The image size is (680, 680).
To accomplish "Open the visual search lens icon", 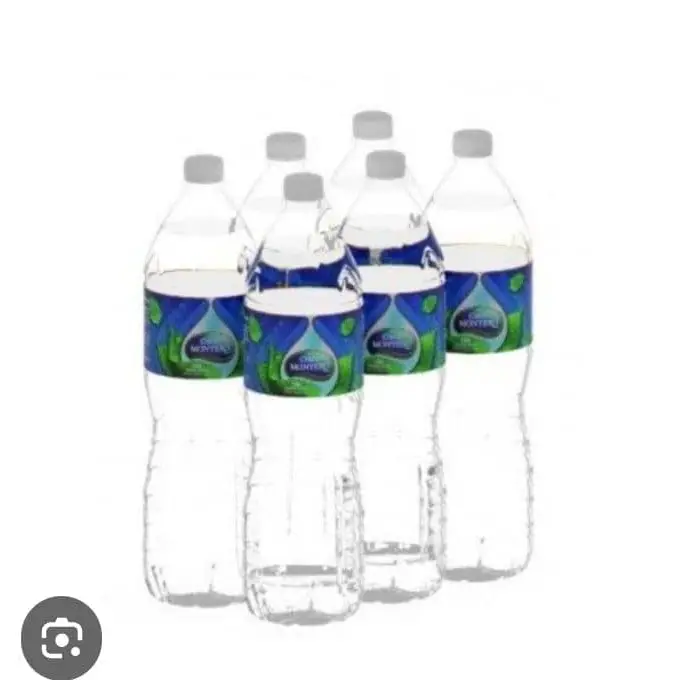I will point(61,637).
